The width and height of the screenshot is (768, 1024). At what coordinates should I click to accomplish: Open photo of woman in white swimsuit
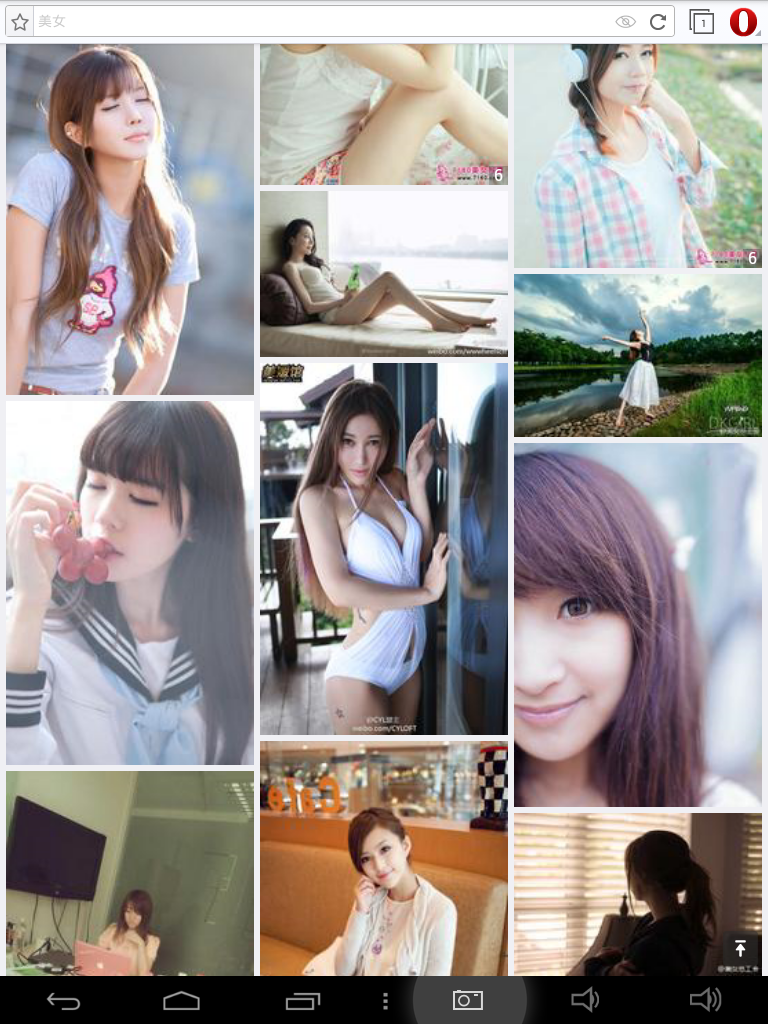point(384,548)
